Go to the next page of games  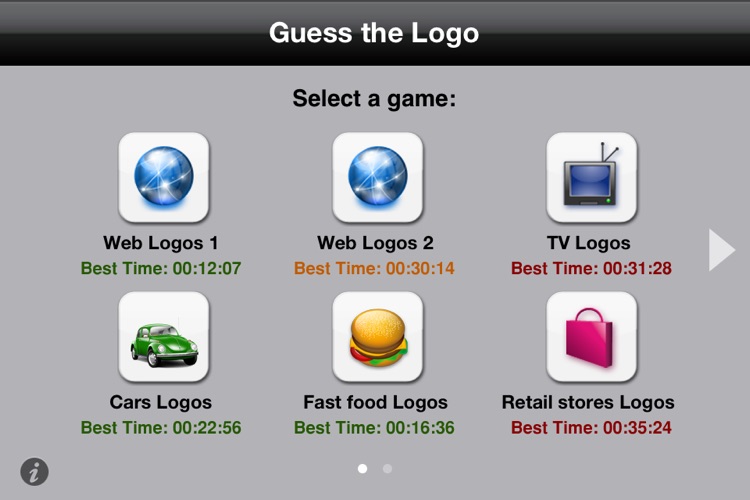coord(721,250)
